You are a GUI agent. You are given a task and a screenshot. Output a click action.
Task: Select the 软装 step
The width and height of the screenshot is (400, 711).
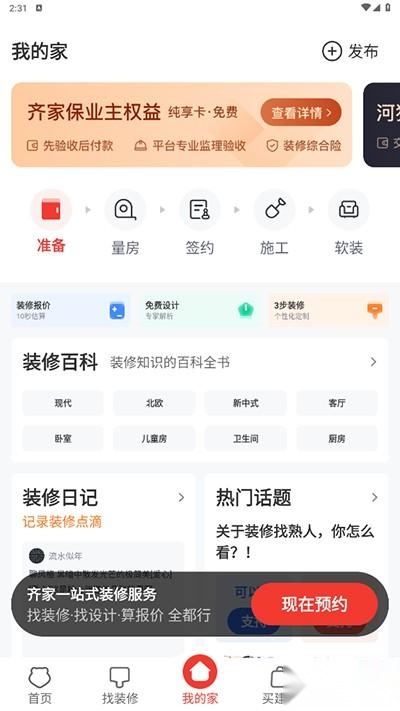click(348, 222)
